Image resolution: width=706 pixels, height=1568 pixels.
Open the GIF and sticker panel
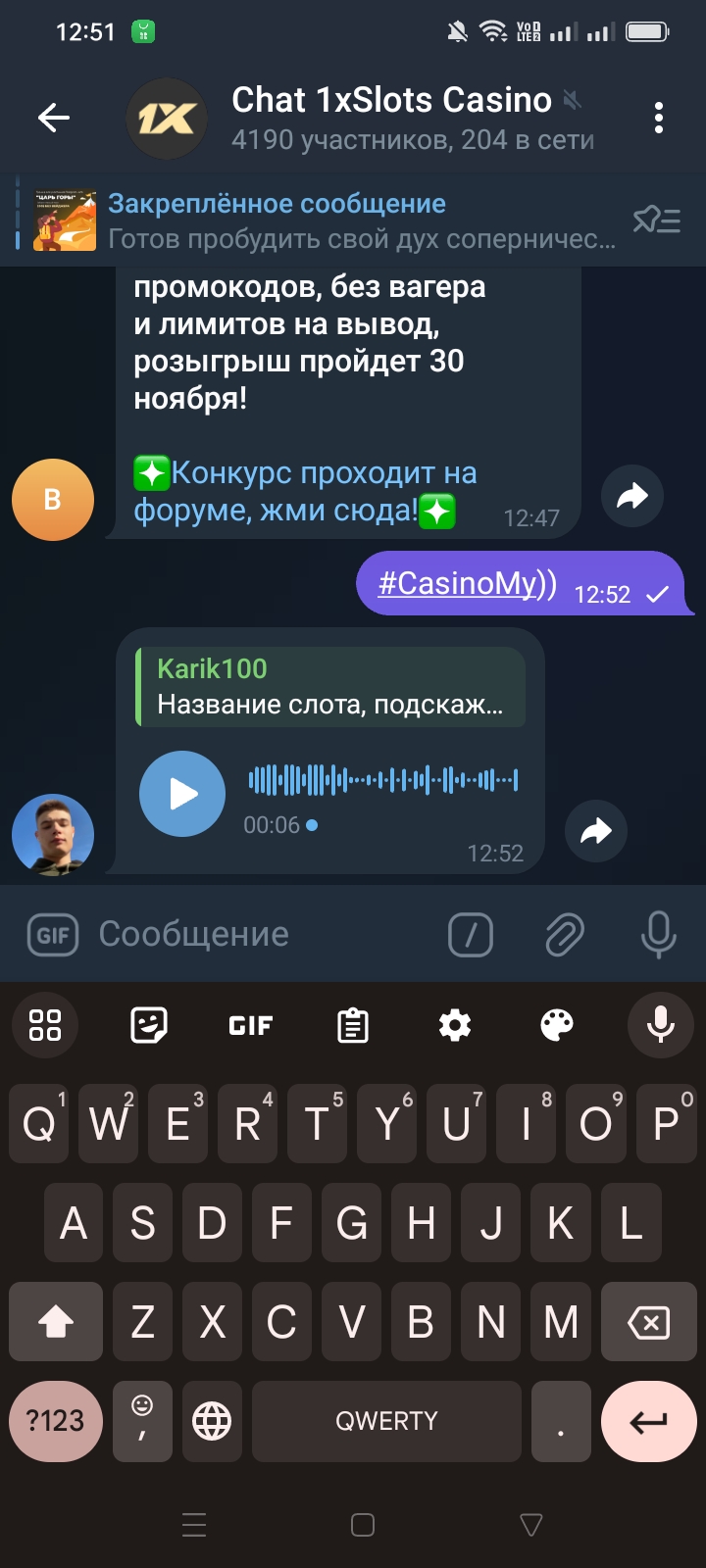pyautogui.click(x=52, y=935)
